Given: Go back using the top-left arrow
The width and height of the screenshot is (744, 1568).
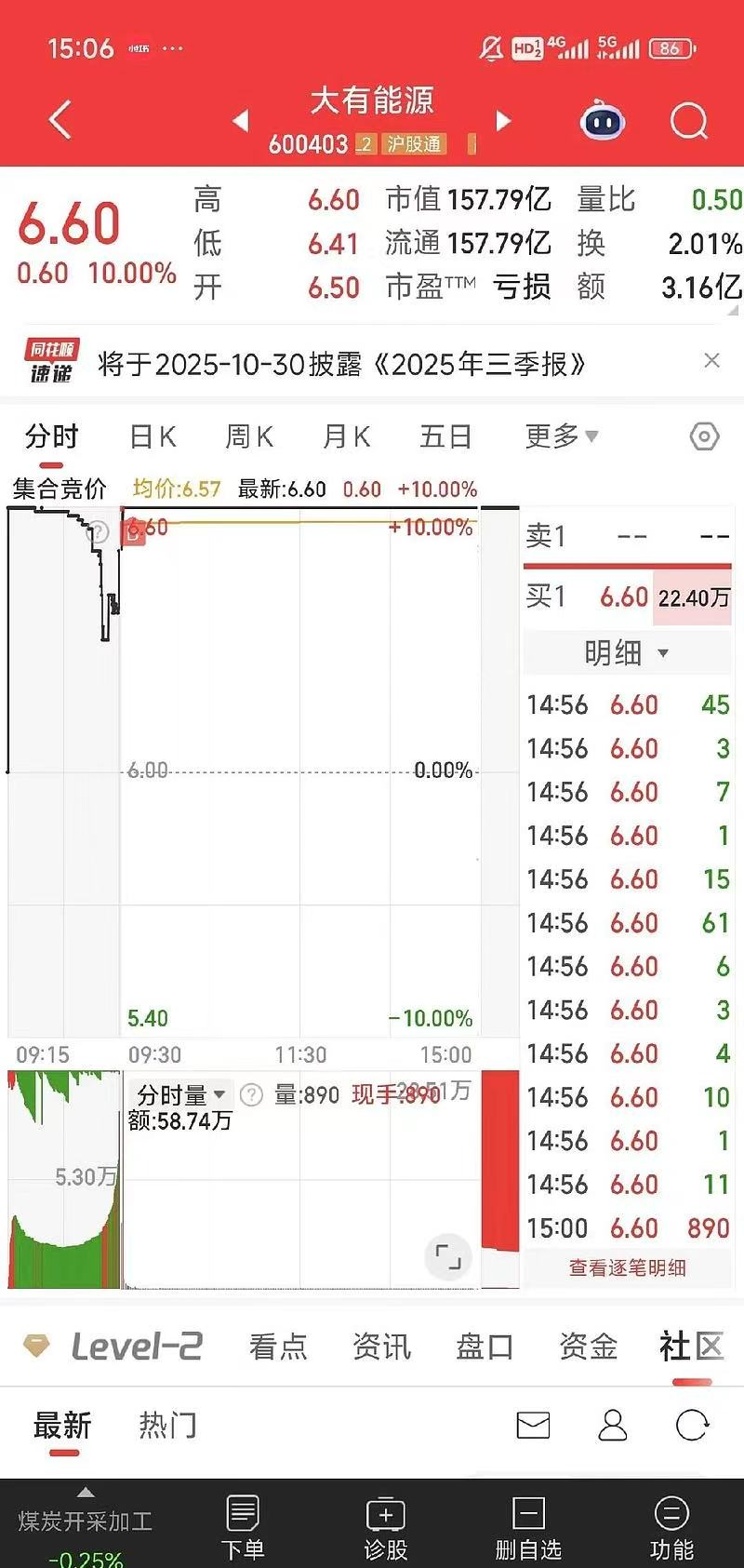Looking at the screenshot, I should click(x=60, y=120).
